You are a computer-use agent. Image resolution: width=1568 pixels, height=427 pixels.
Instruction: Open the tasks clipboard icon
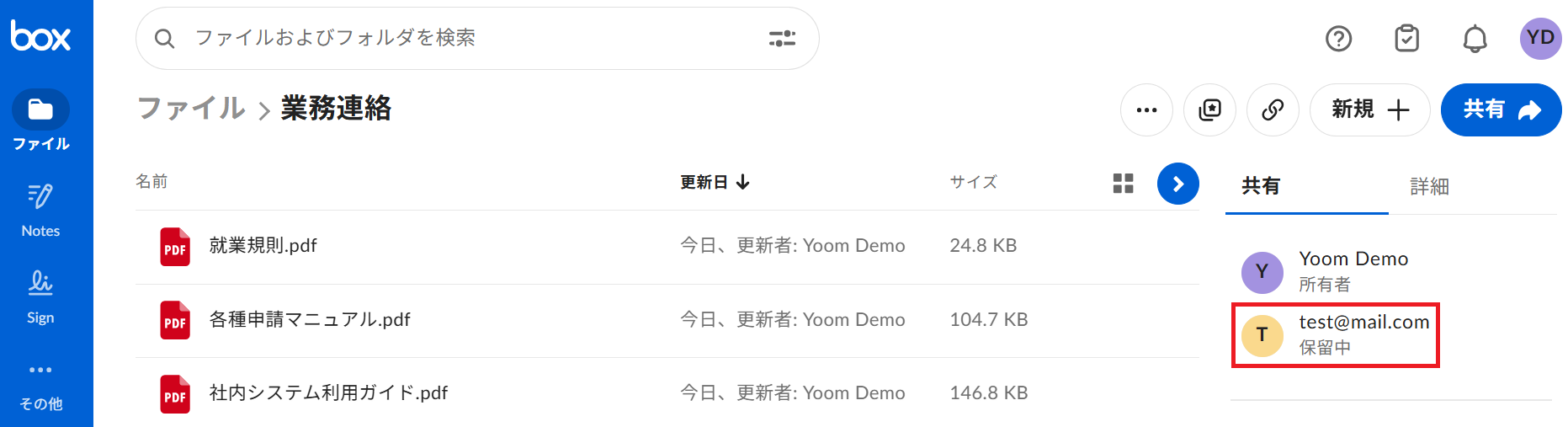[x=1406, y=39]
